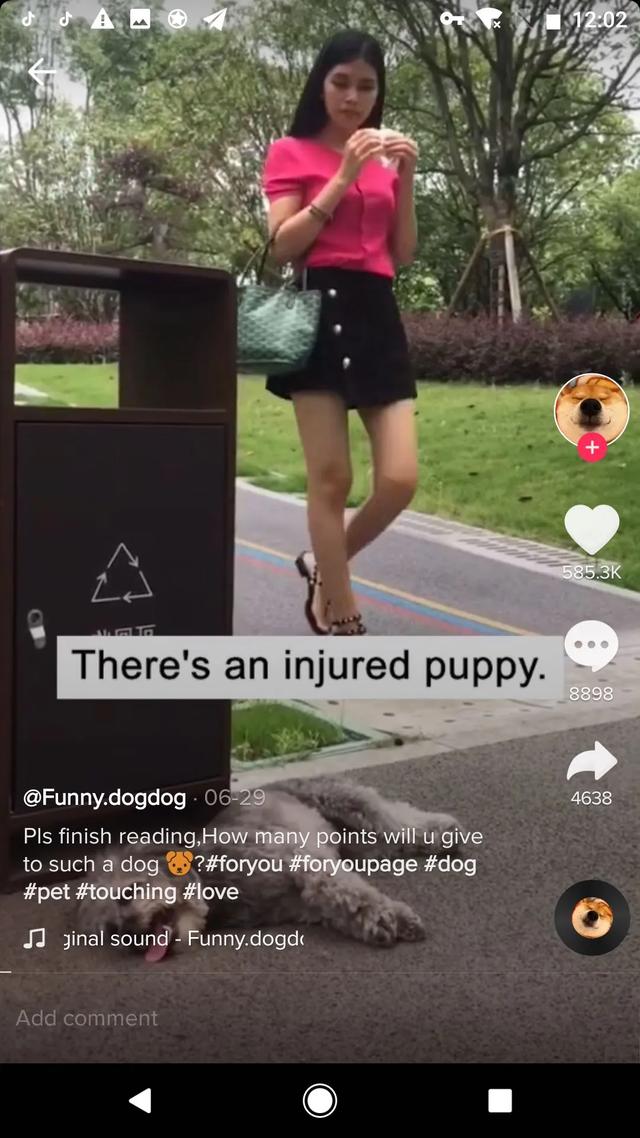The height and width of the screenshot is (1138, 640).
Task: Open the #pet hashtag
Action: 46,891
